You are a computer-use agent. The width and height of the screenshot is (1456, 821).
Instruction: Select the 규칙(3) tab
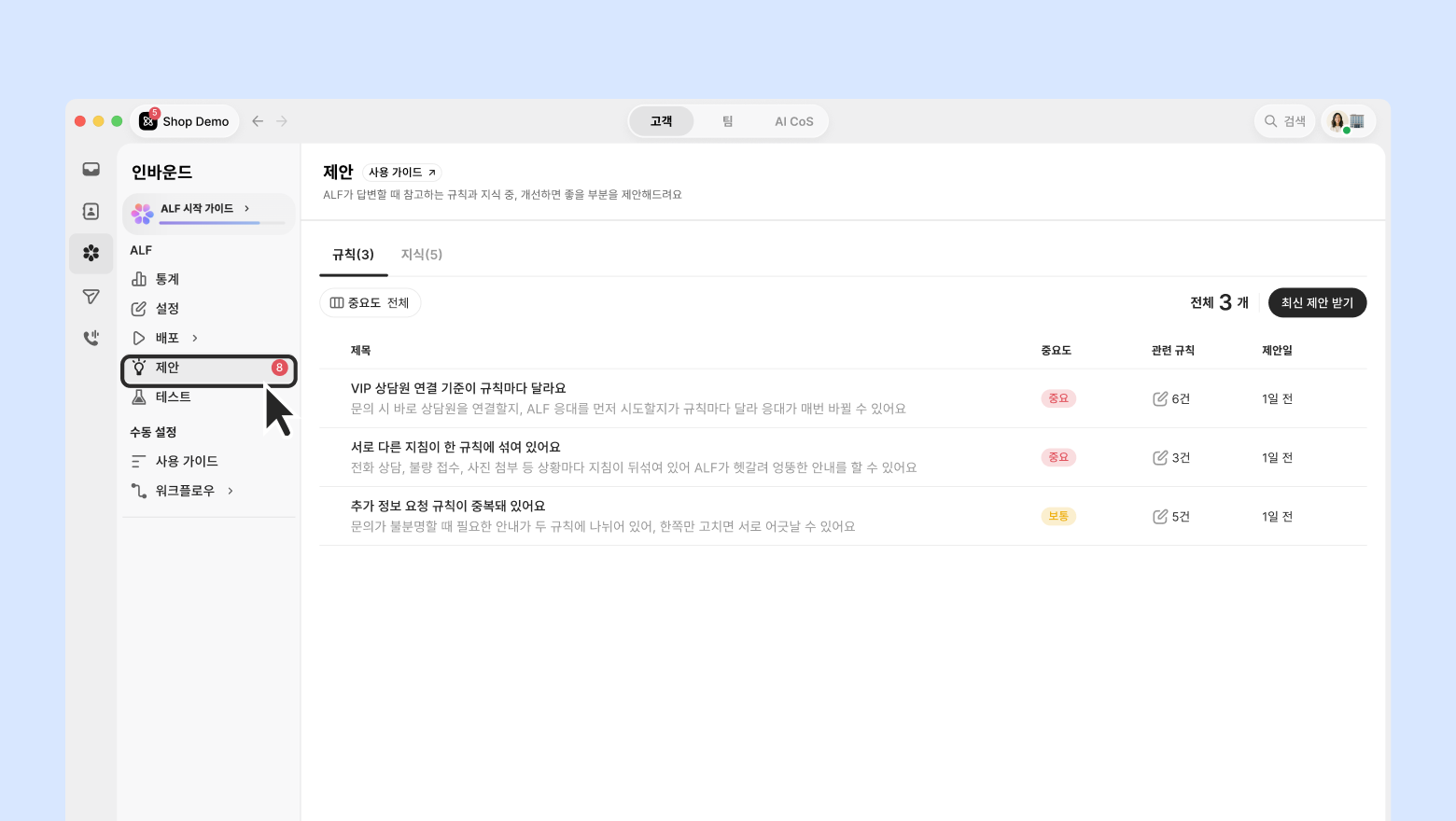[353, 255]
